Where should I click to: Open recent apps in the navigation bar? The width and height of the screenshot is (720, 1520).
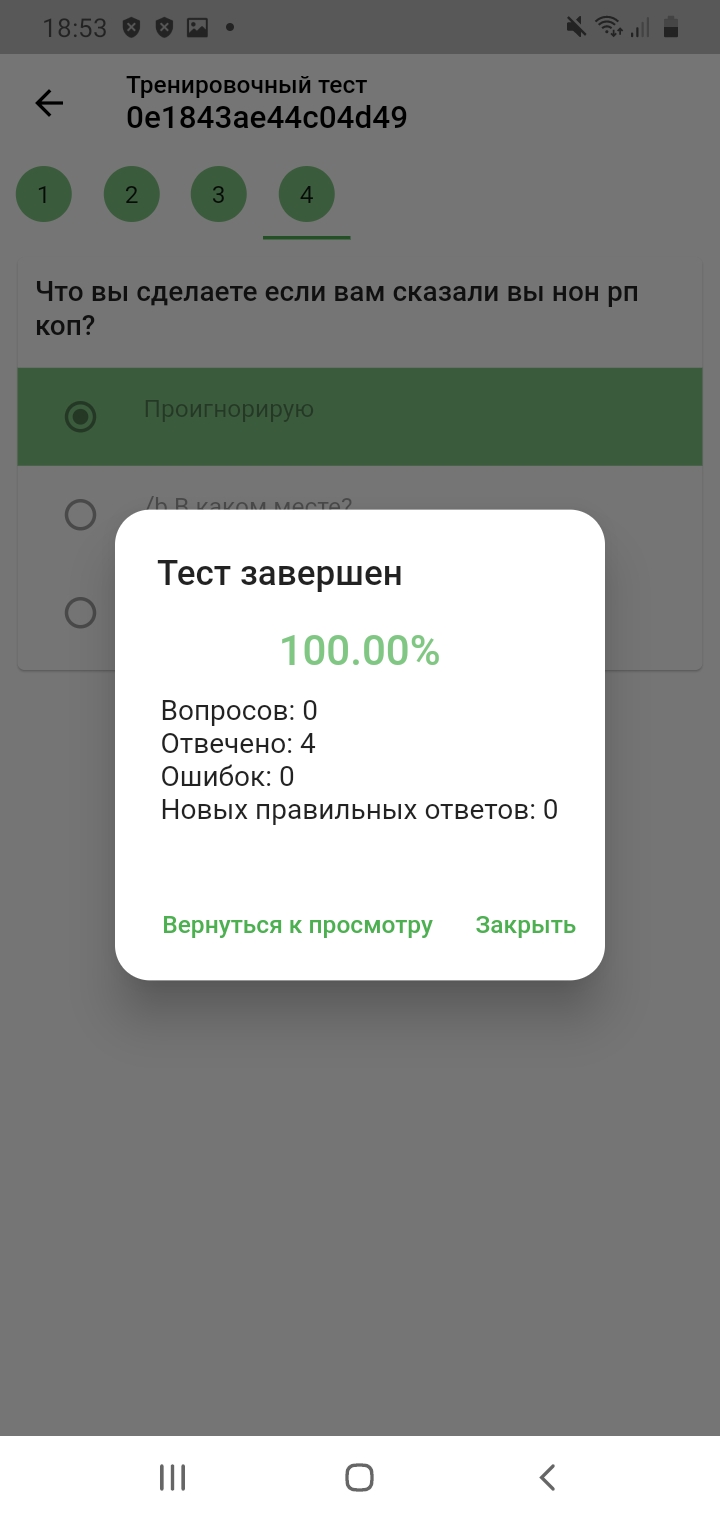[x=173, y=1477]
